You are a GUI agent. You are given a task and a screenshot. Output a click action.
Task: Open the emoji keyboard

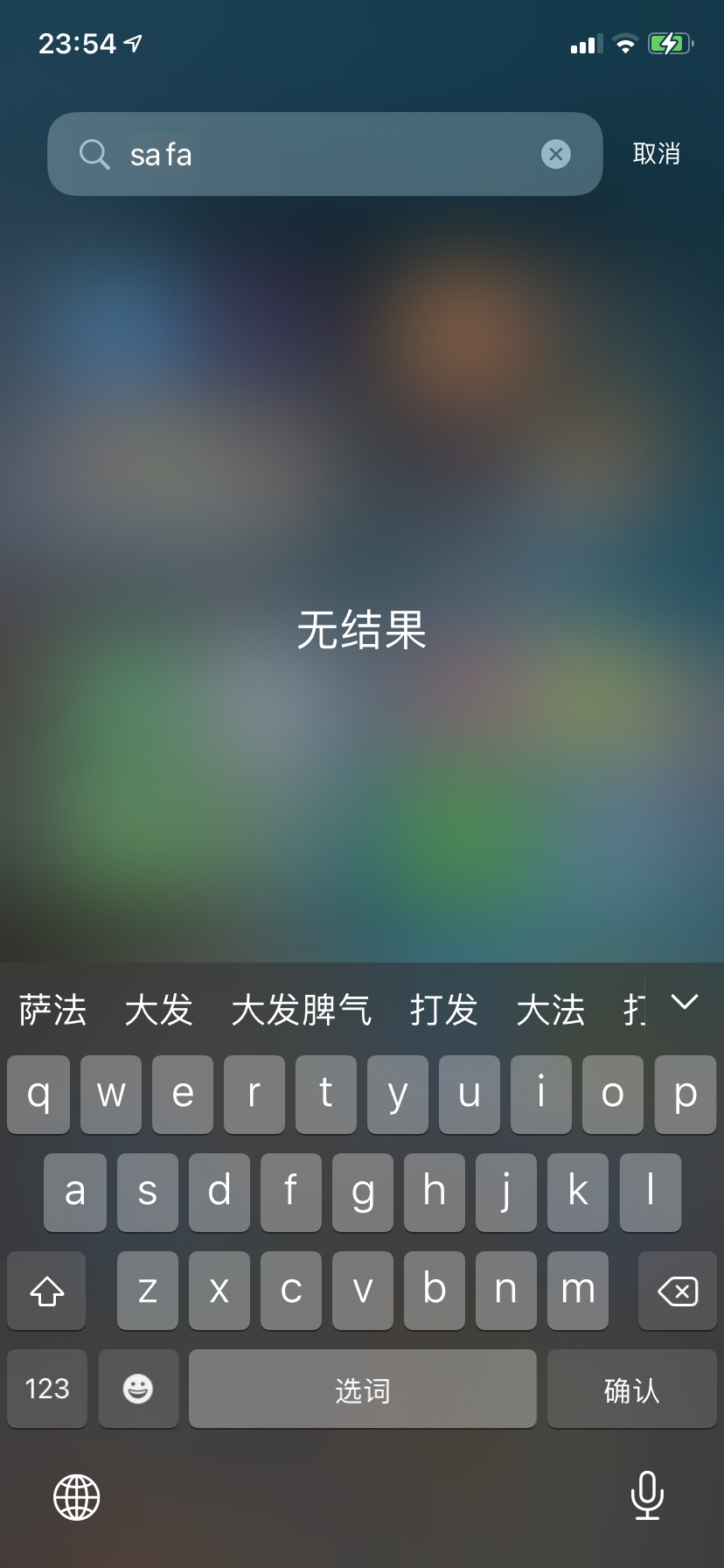point(138,1389)
